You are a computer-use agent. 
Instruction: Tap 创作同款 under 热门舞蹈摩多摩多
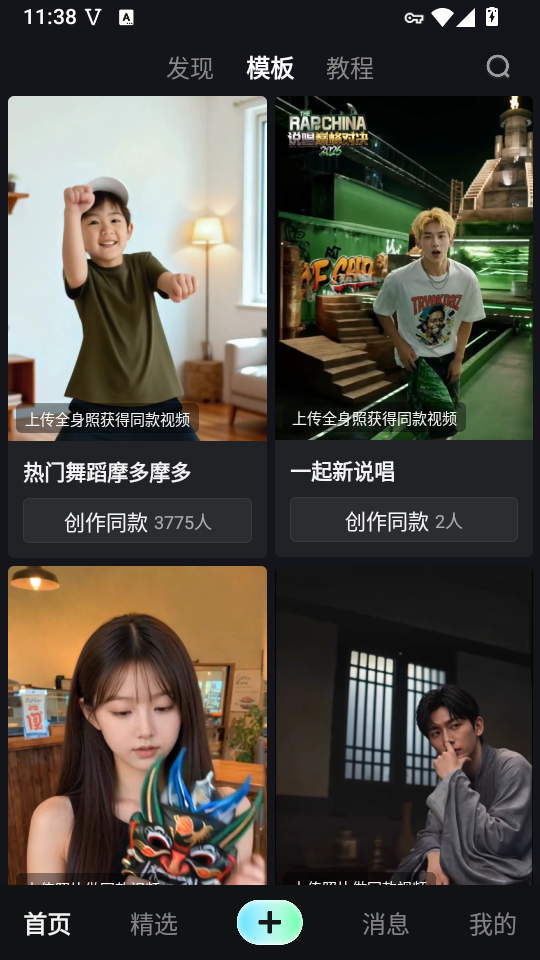[x=137, y=520]
